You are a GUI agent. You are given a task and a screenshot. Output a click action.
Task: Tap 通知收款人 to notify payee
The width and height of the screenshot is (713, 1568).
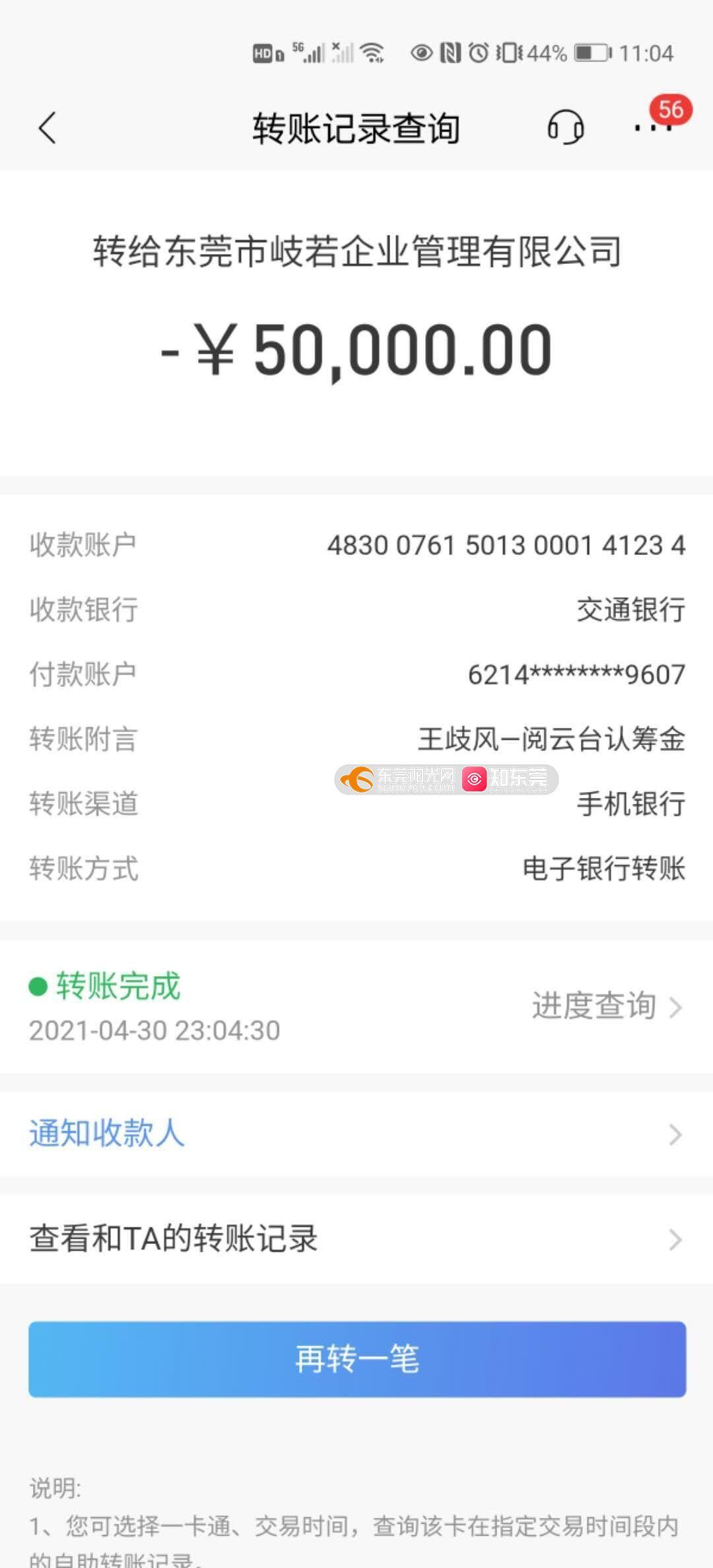click(107, 1134)
